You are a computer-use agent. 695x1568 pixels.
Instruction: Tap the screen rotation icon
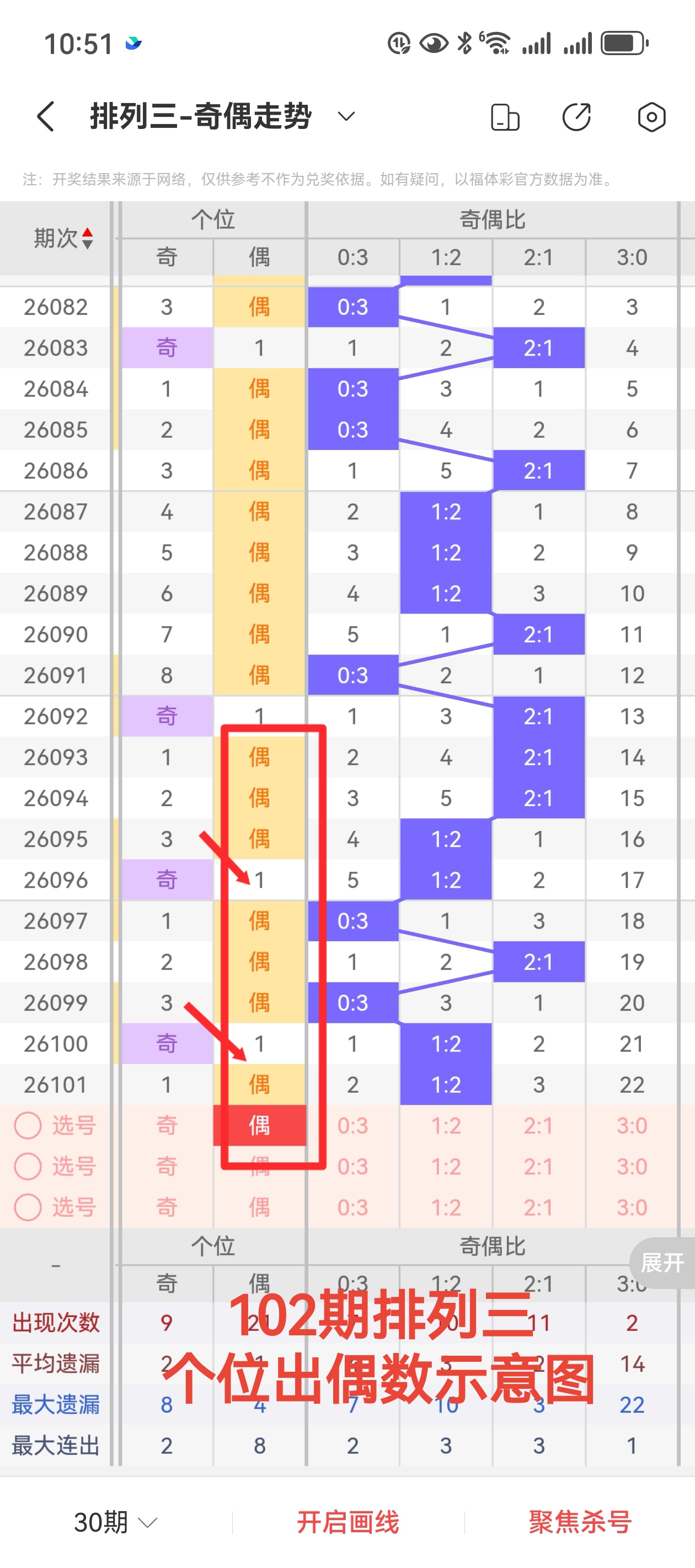click(x=504, y=117)
